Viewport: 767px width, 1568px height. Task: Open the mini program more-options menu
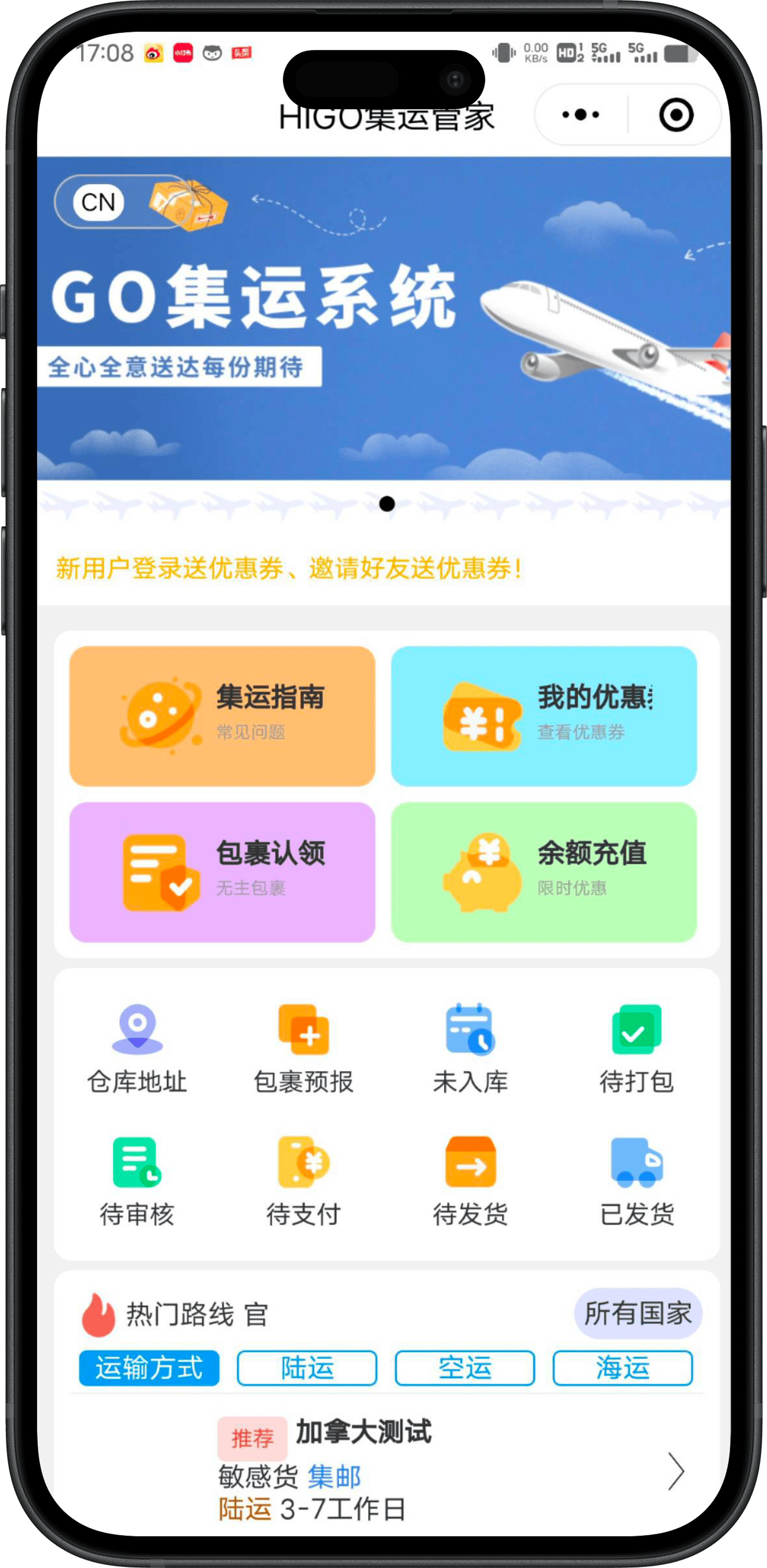(x=580, y=114)
